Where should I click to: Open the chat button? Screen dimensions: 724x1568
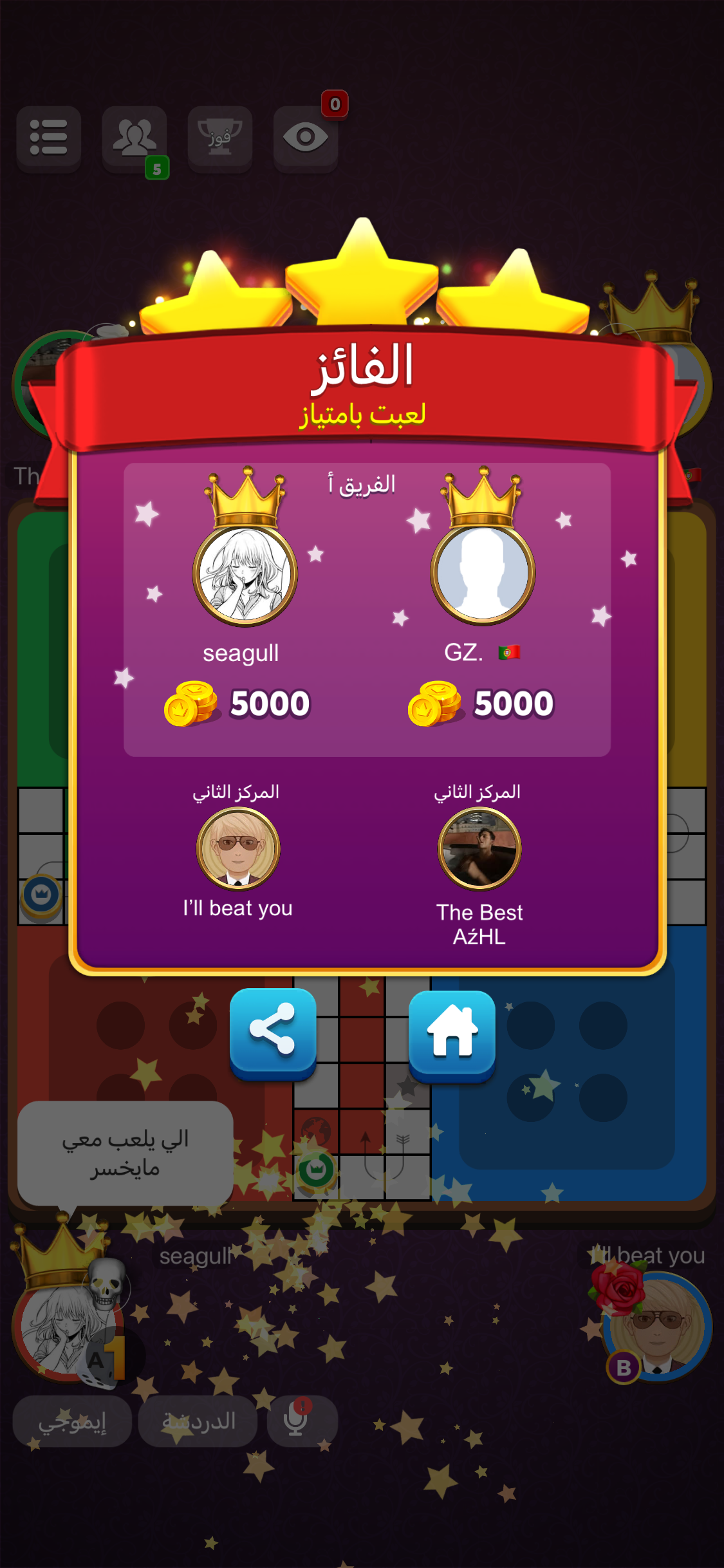(x=198, y=1421)
